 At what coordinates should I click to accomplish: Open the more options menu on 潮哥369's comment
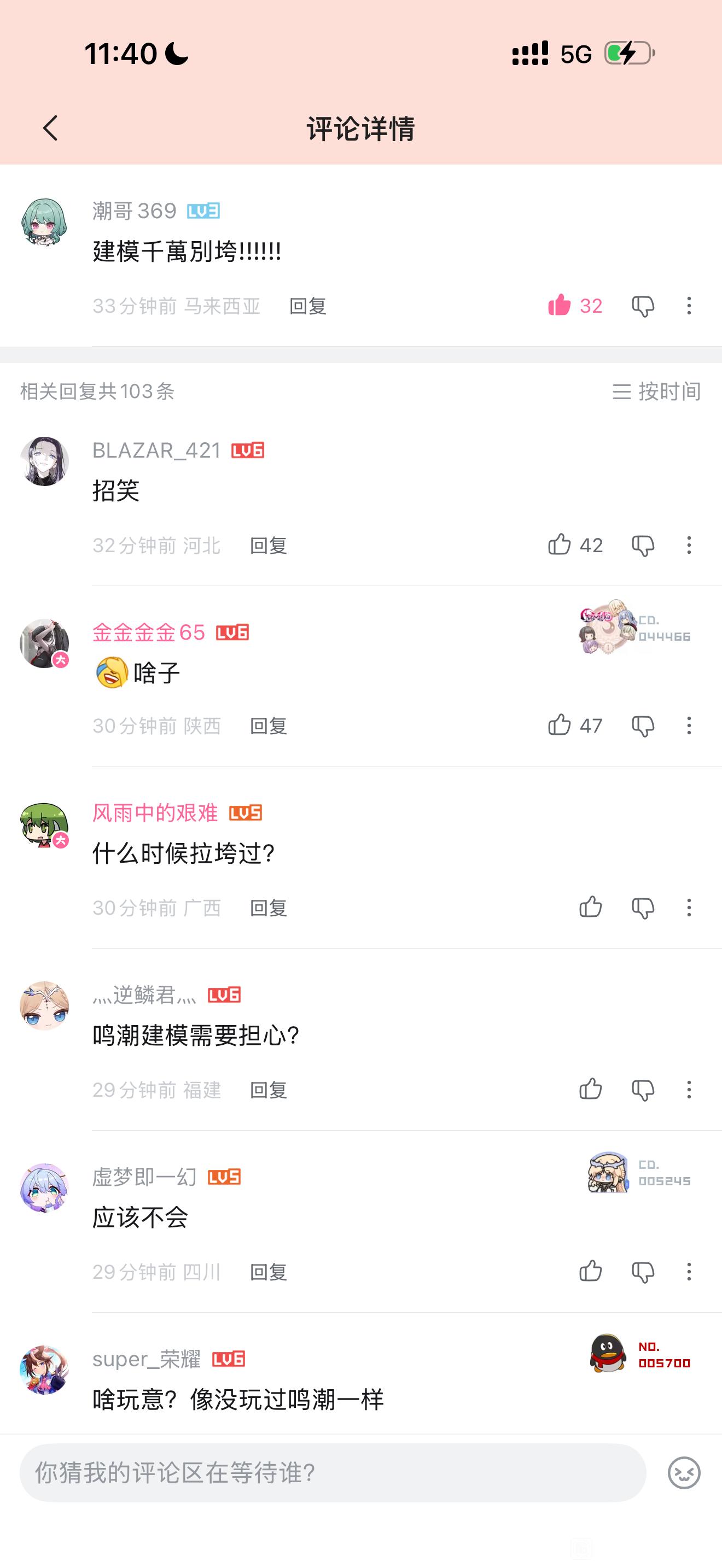pyautogui.click(x=689, y=306)
